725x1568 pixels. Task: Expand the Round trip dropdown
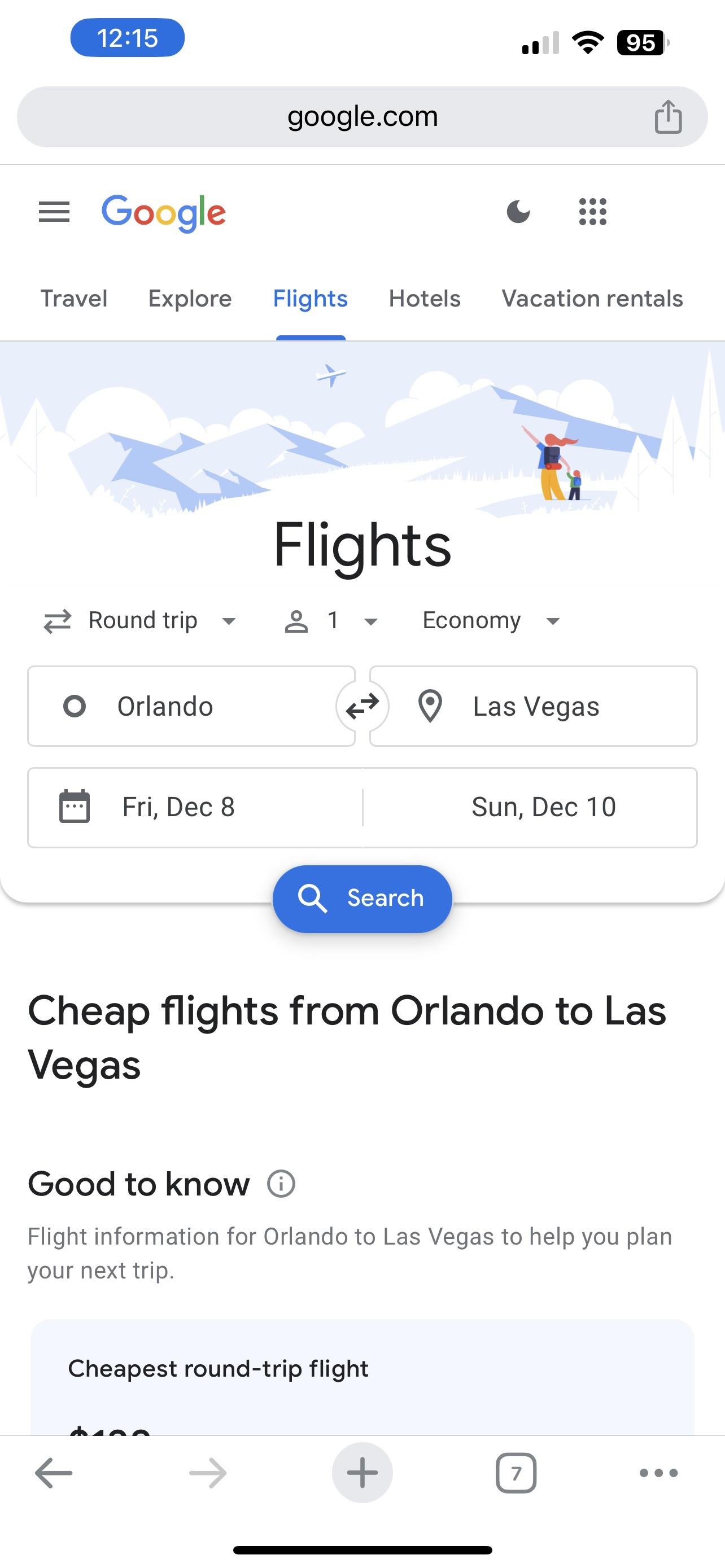pos(140,621)
